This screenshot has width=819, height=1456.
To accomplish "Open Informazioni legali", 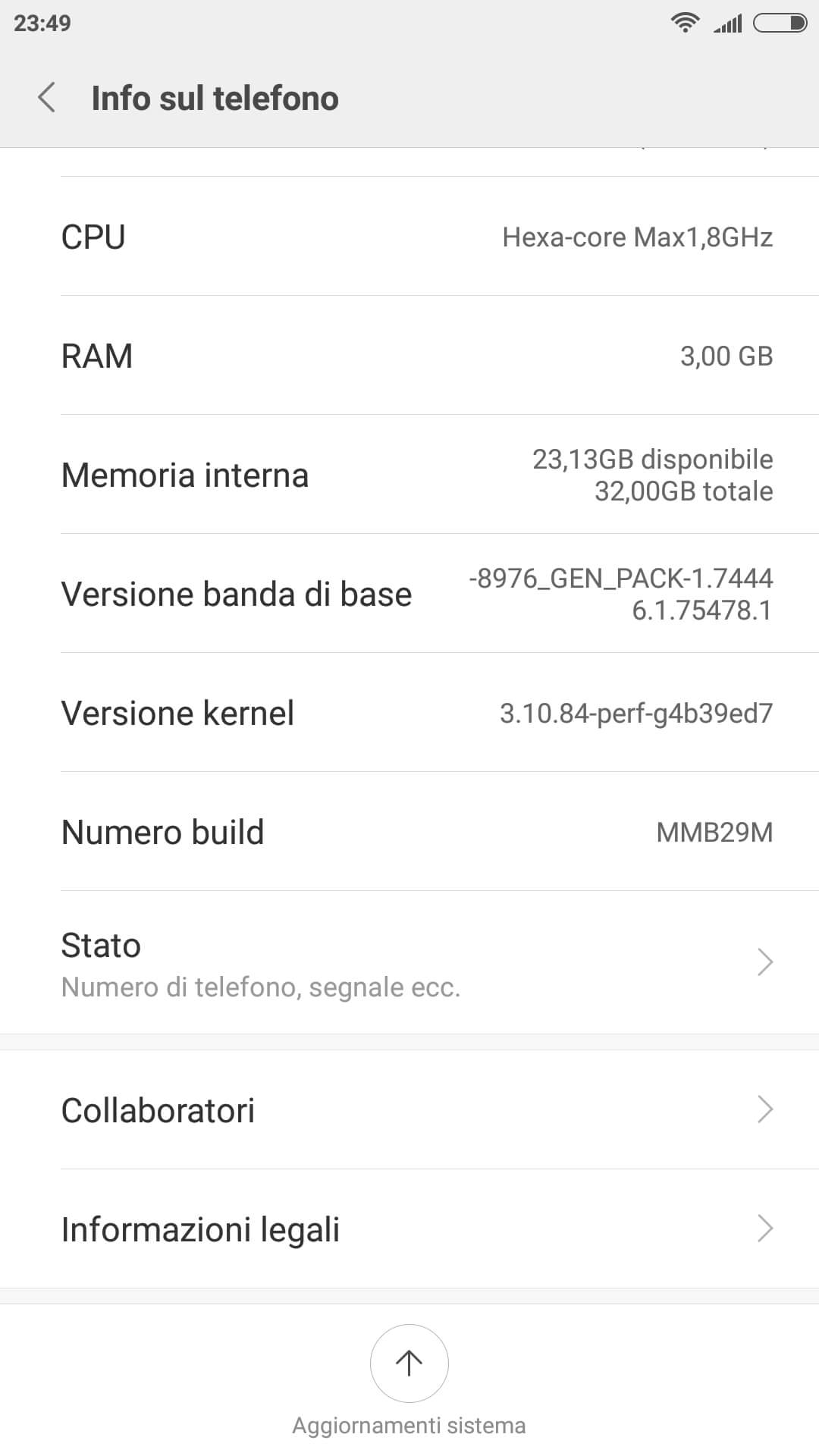I will pyautogui.click(x=409, y=1228).
